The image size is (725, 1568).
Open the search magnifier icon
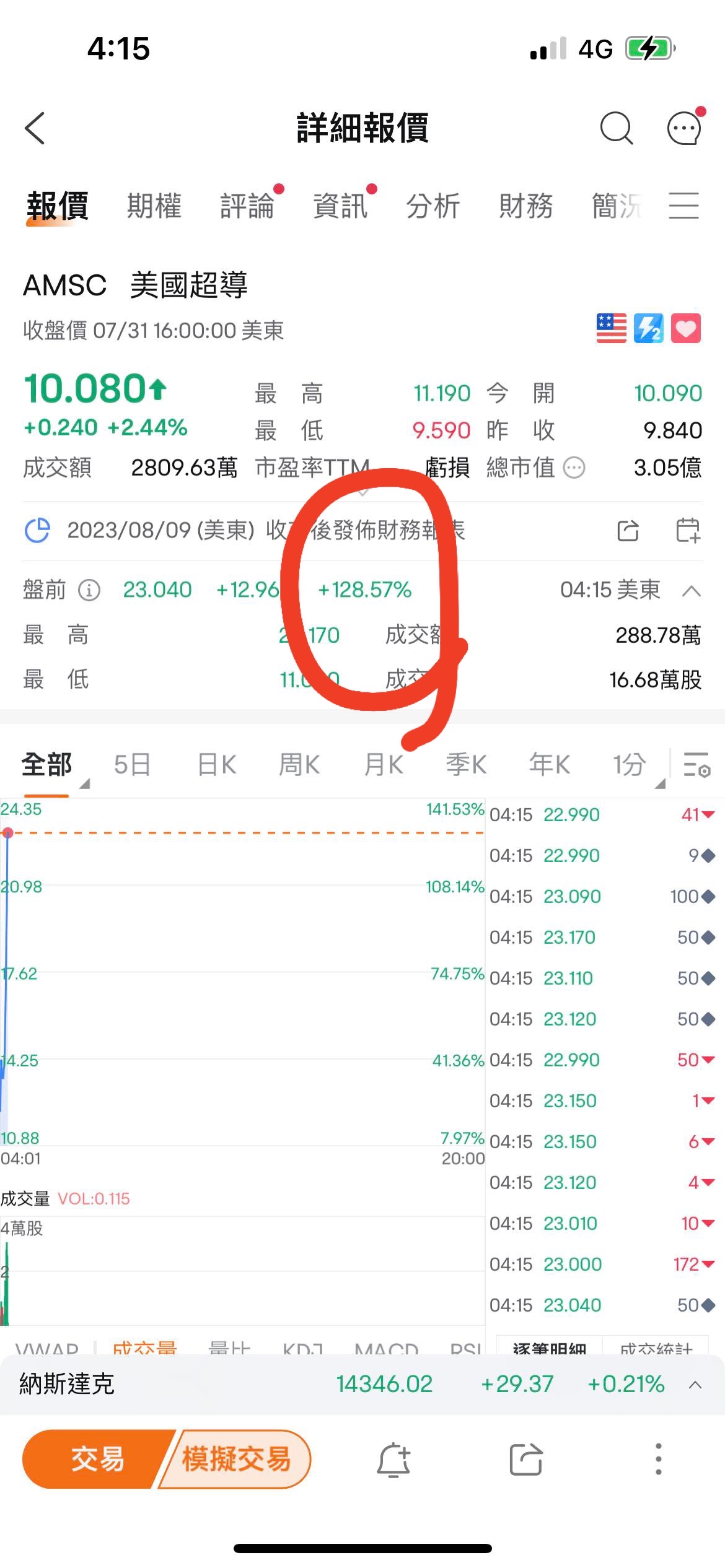[x=617, y=128]
